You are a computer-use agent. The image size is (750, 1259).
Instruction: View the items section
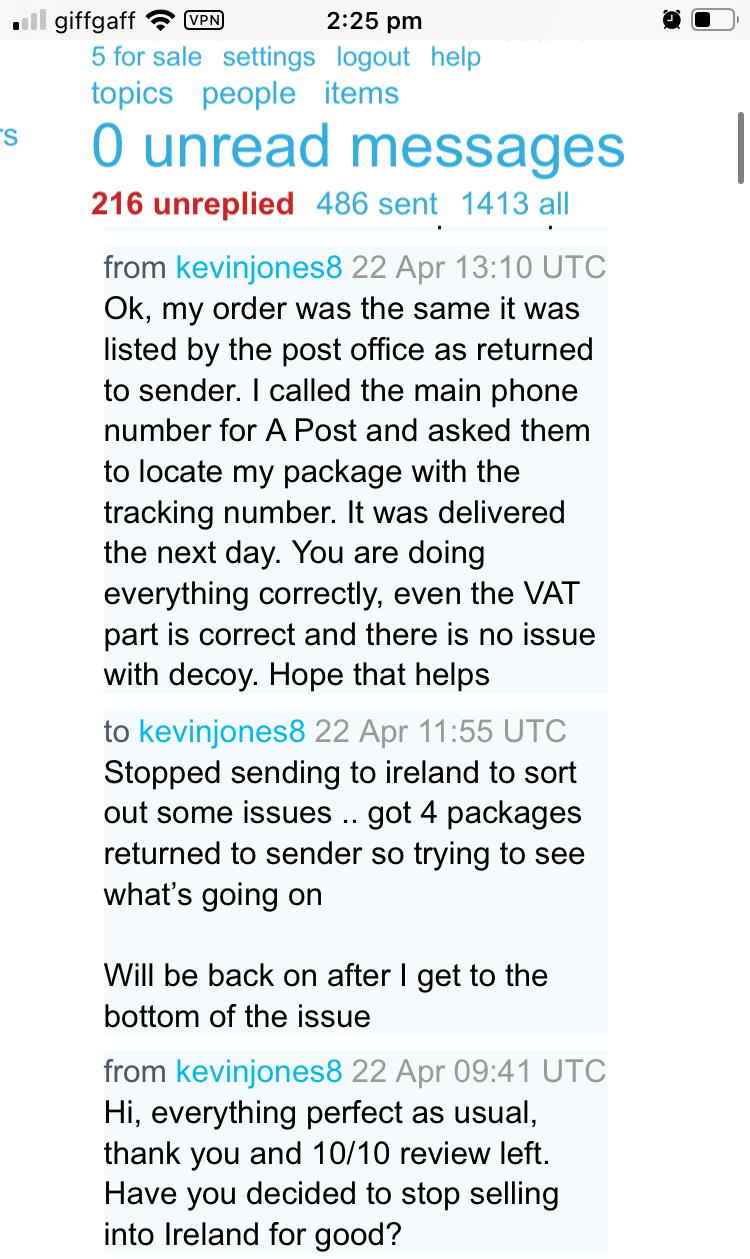(361, 94)
